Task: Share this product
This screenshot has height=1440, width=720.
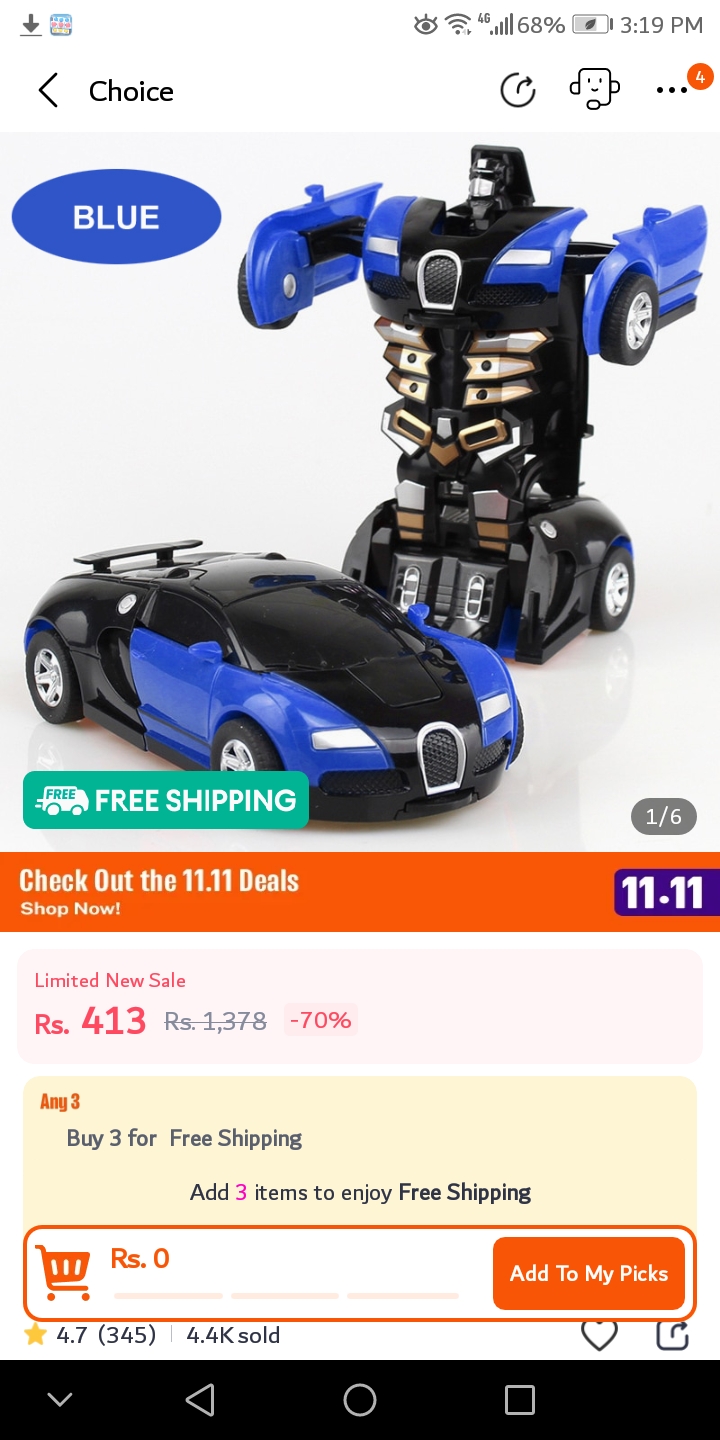Action: click(x=672, y=1335)
